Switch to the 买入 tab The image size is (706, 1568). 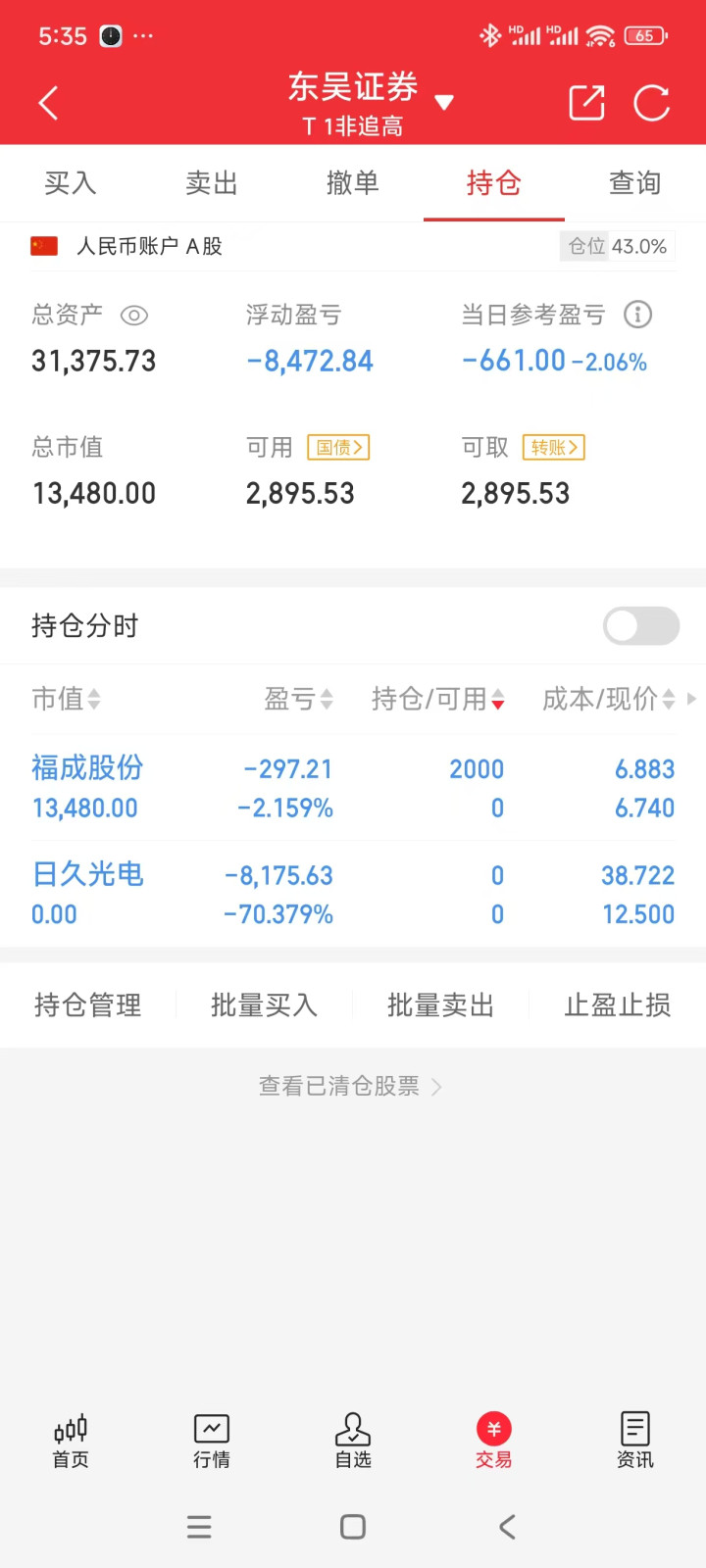[71, 183]
